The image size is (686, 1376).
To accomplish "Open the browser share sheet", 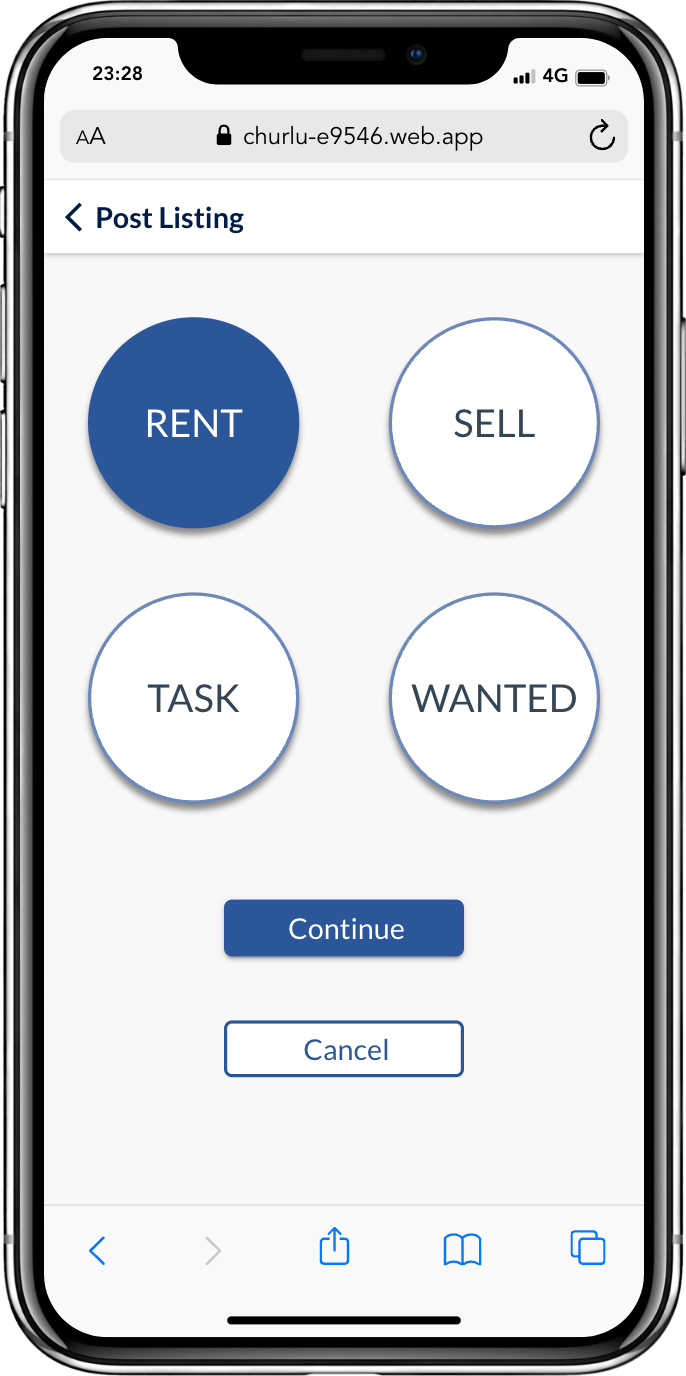I will (x=334, y=1247).
